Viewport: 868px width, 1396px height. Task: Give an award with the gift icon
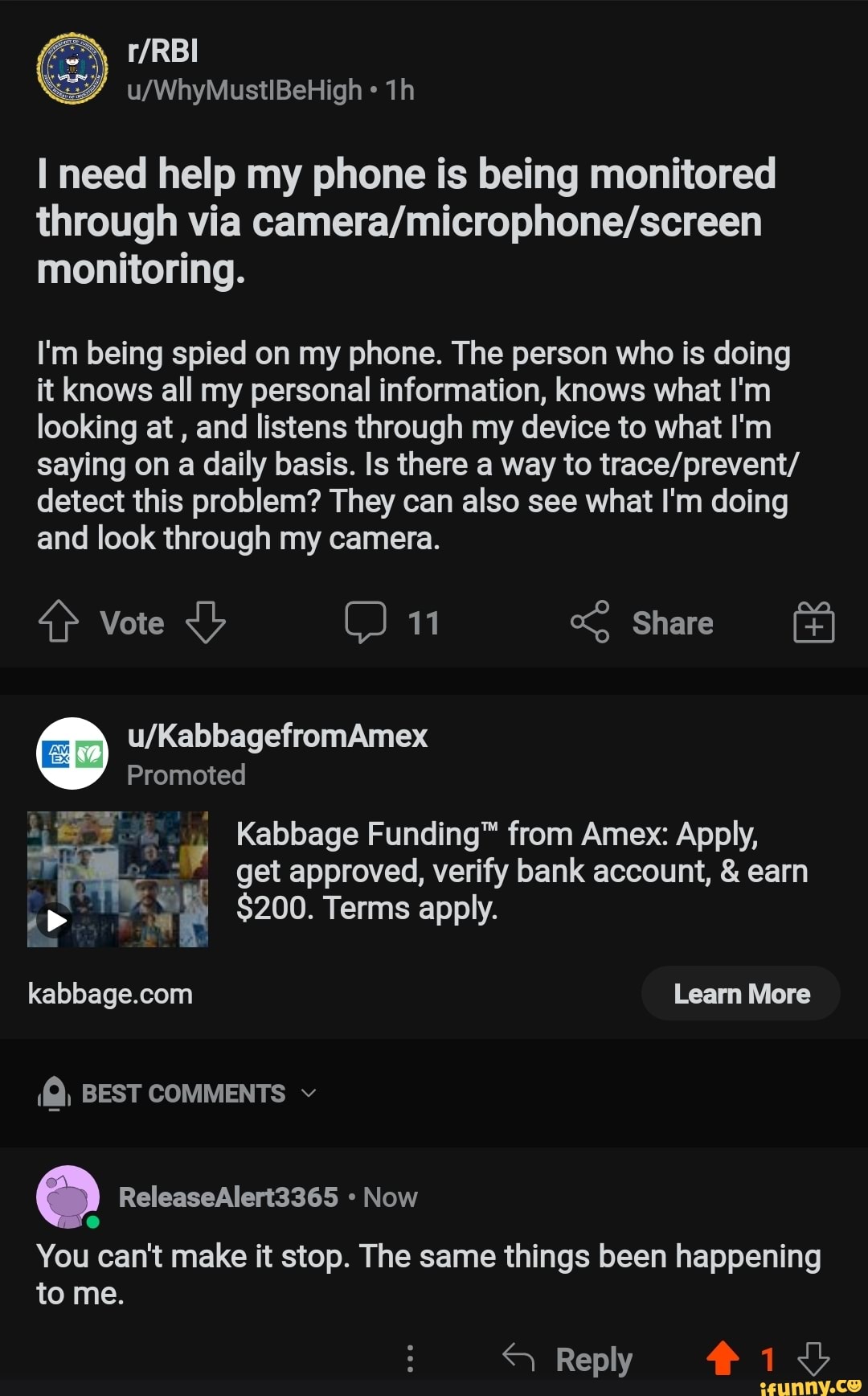(813, 622)
